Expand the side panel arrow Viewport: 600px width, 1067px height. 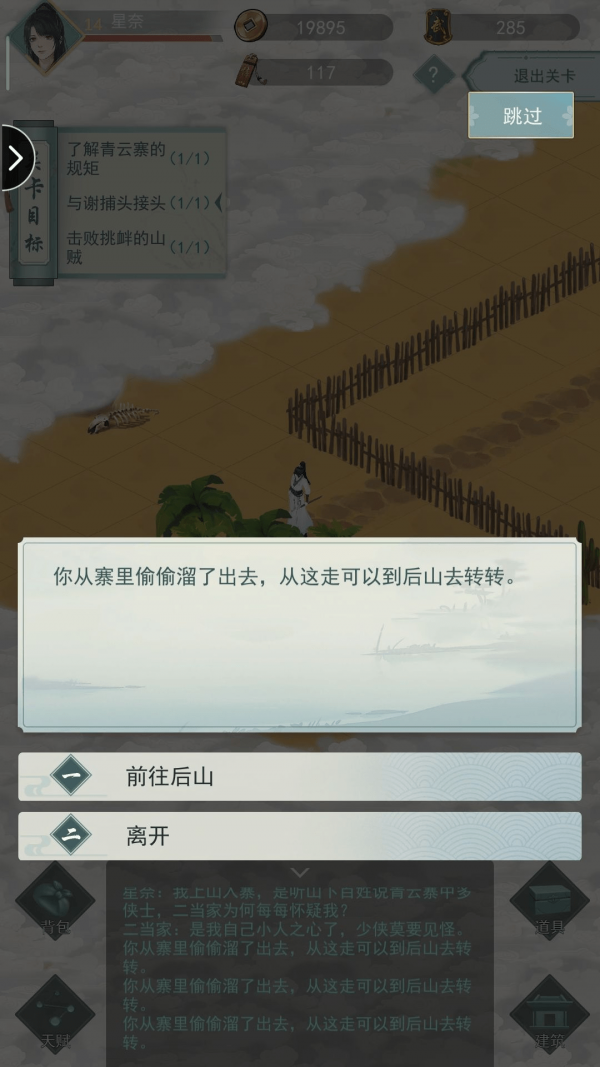click(15, 158)
